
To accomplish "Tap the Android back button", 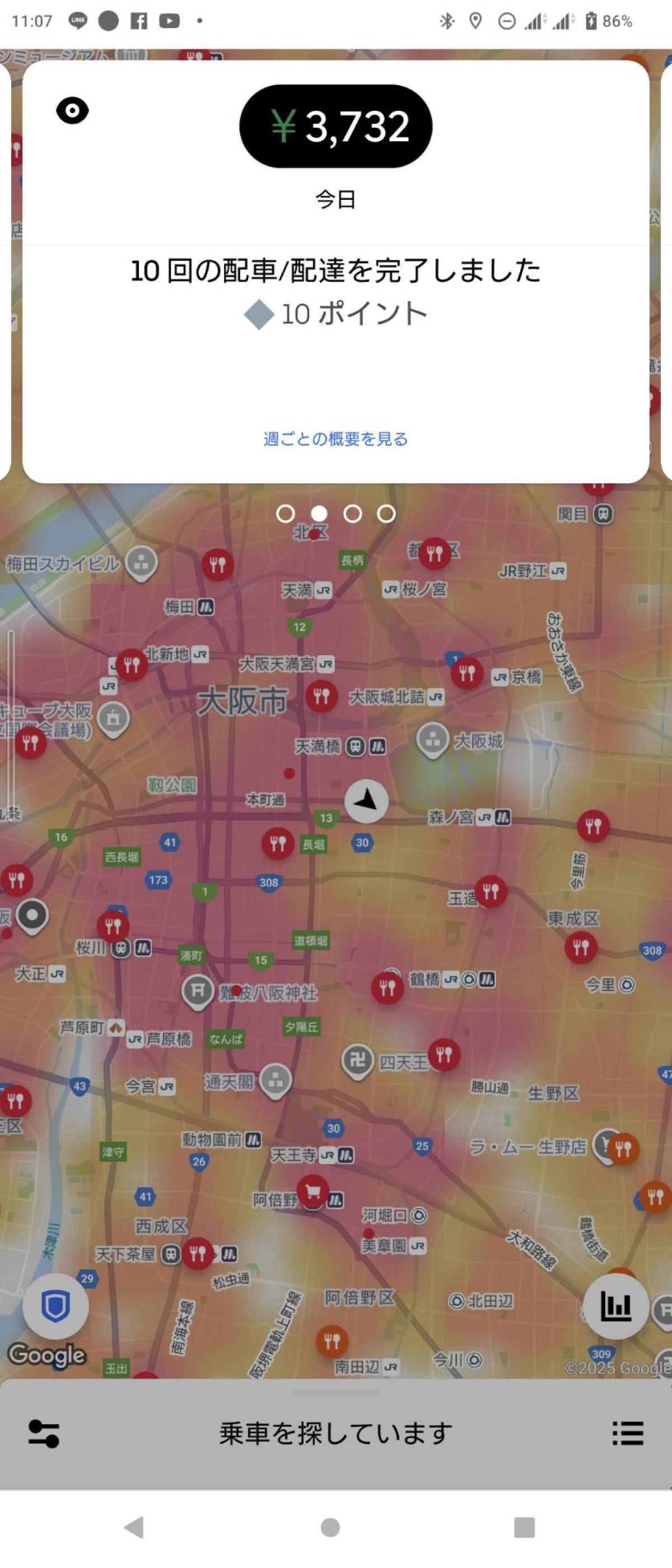I will [x=133, y=1527].
